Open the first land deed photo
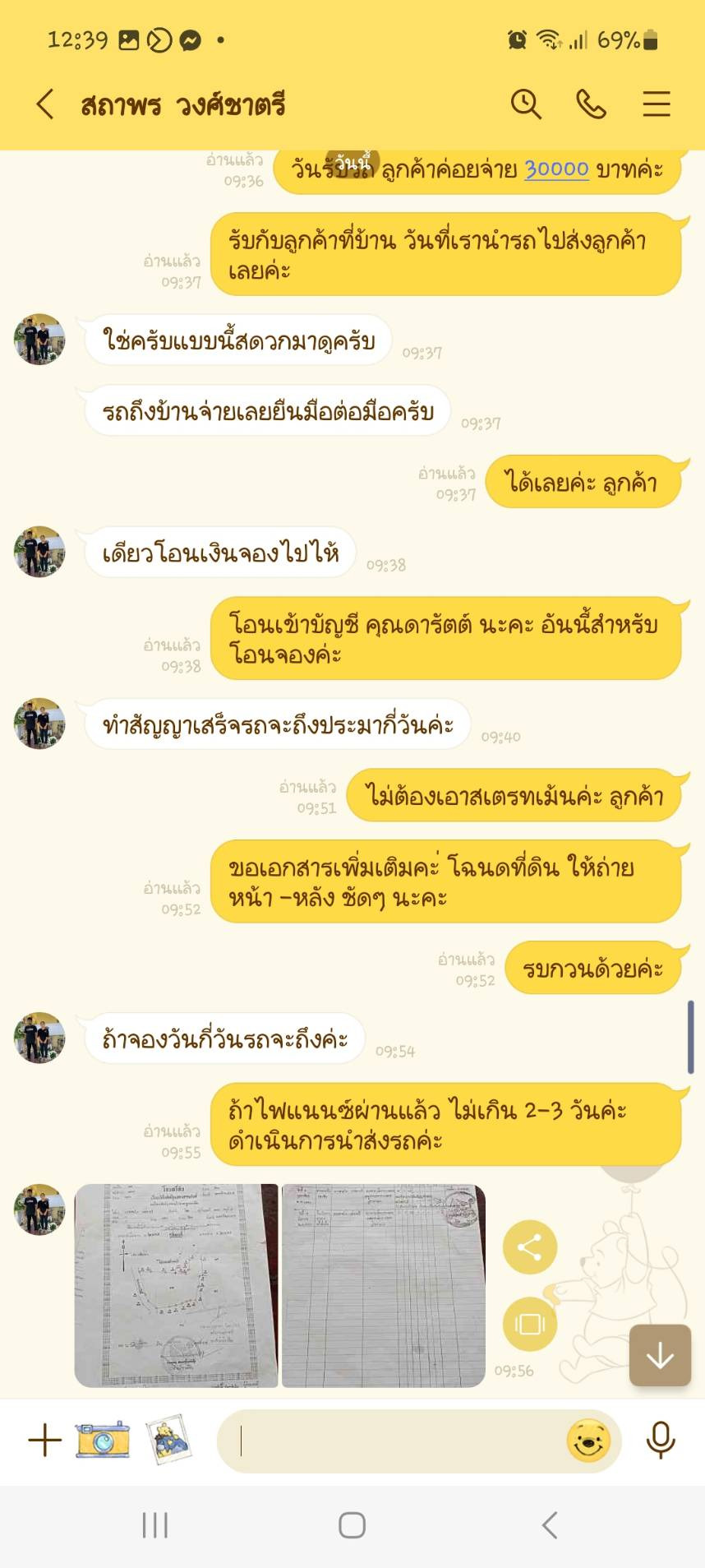The width and height of the screenshot is (705, 1568). click(176, 1285)
